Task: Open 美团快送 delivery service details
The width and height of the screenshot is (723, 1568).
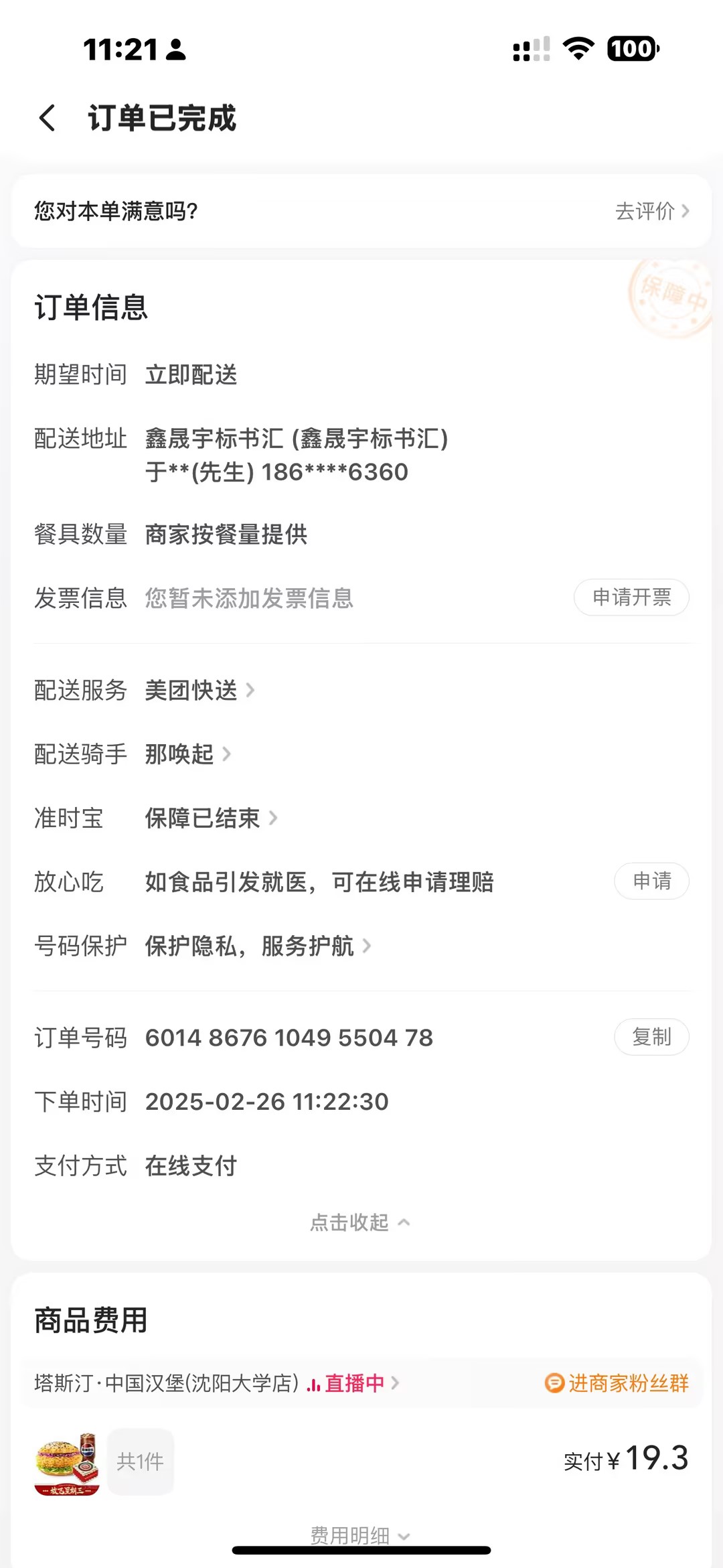Action: tap(199, 691)
